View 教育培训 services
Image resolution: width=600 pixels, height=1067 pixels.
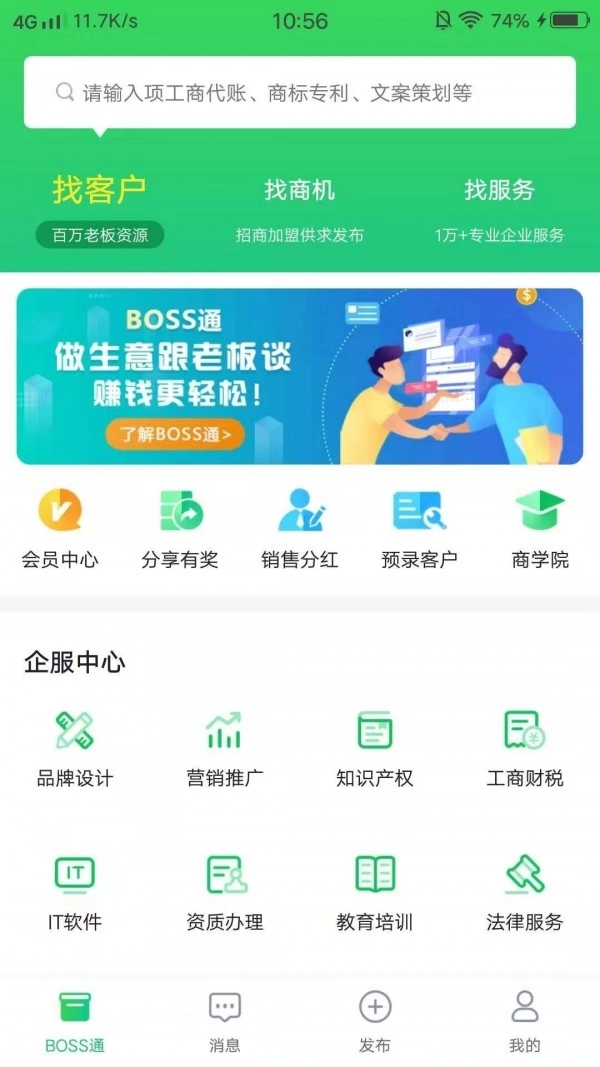[375, 892]
